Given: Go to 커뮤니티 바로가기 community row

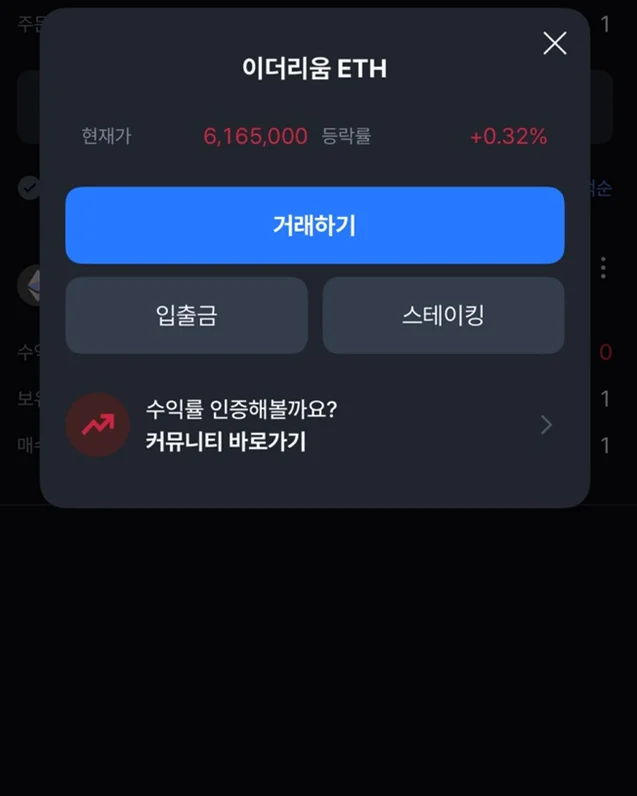Looking at the screenshot, I should (x=314, y=425).
